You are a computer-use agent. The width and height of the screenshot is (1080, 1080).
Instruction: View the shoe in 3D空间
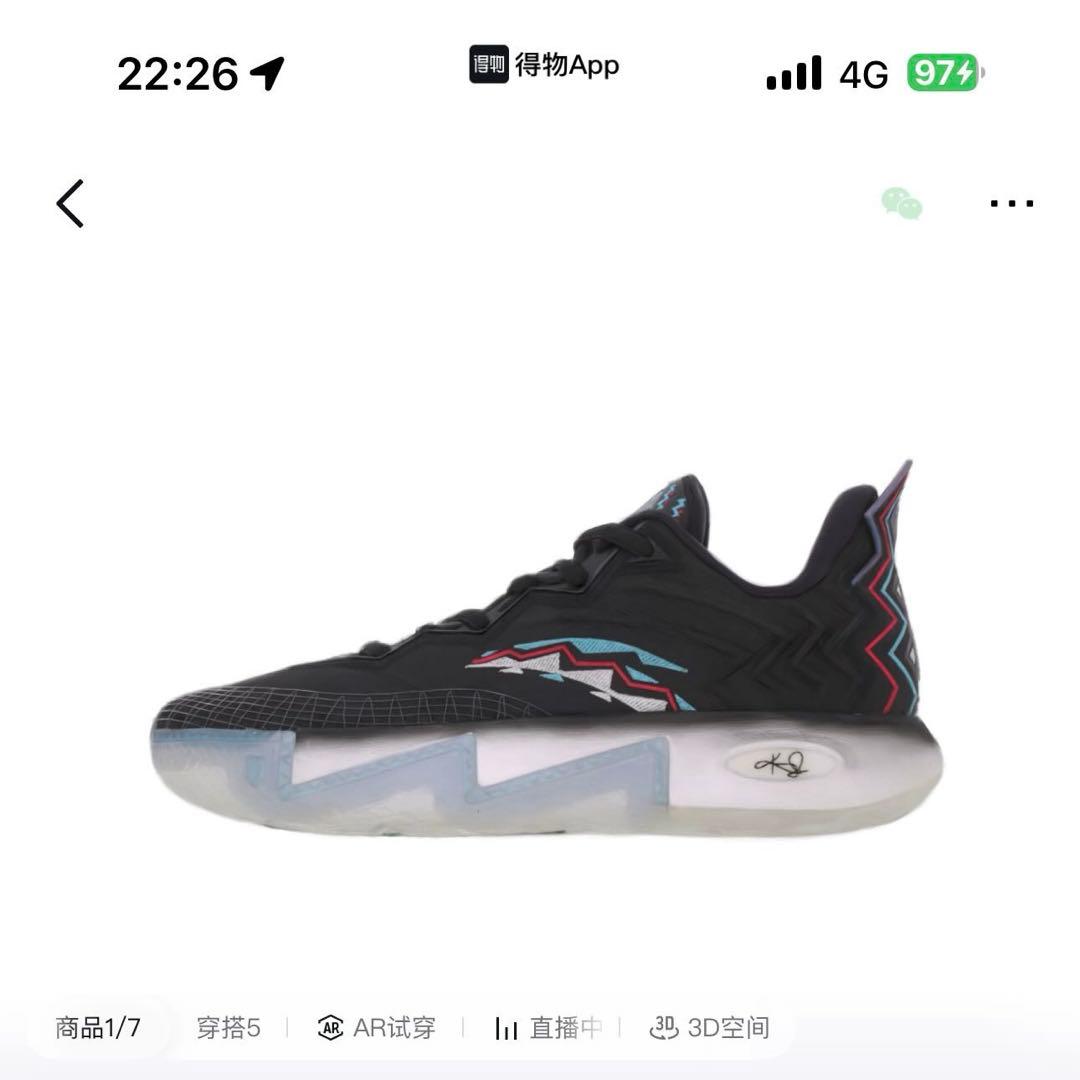point(710,1027)
